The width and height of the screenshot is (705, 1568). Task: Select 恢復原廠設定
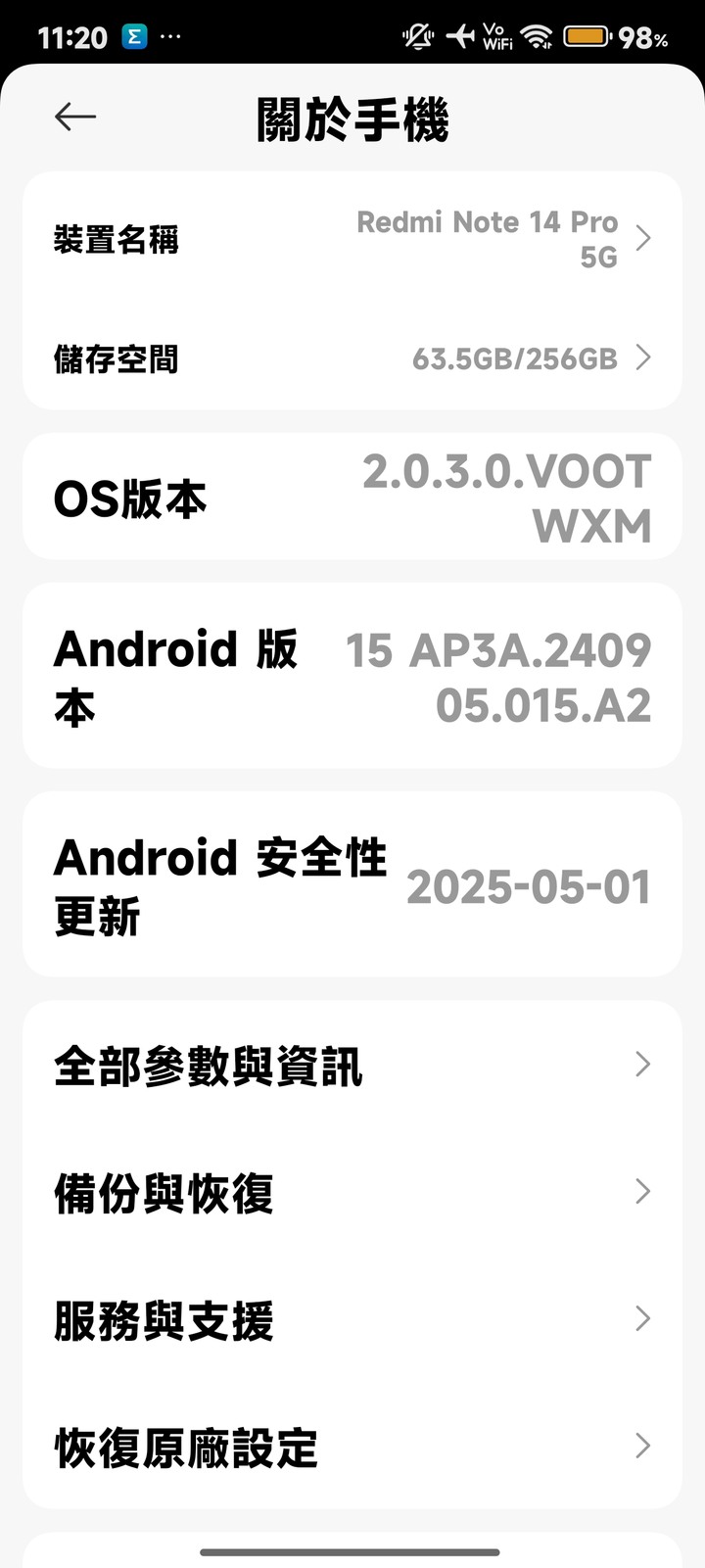(x=352, y=1447)
